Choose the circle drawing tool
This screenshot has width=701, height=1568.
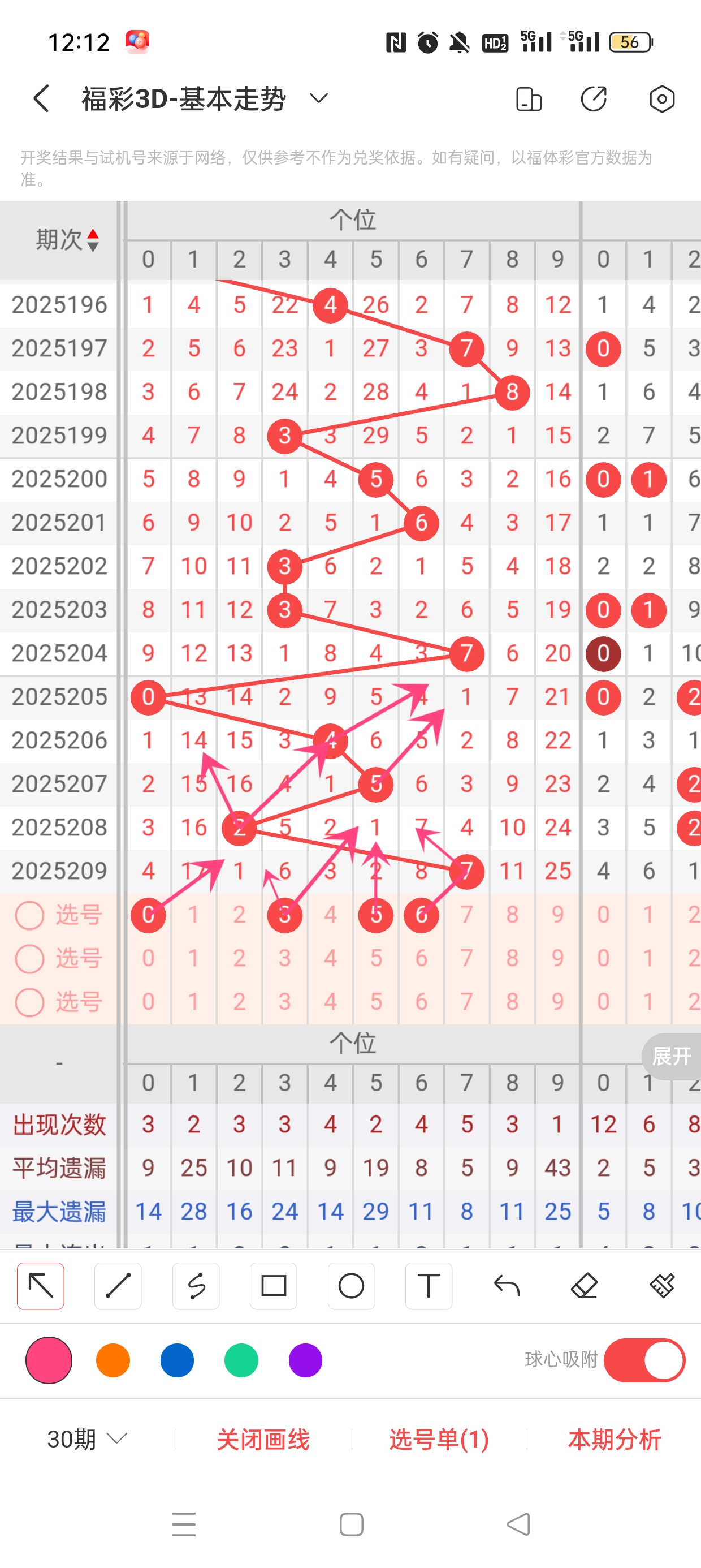click(x=351, y=1286)
